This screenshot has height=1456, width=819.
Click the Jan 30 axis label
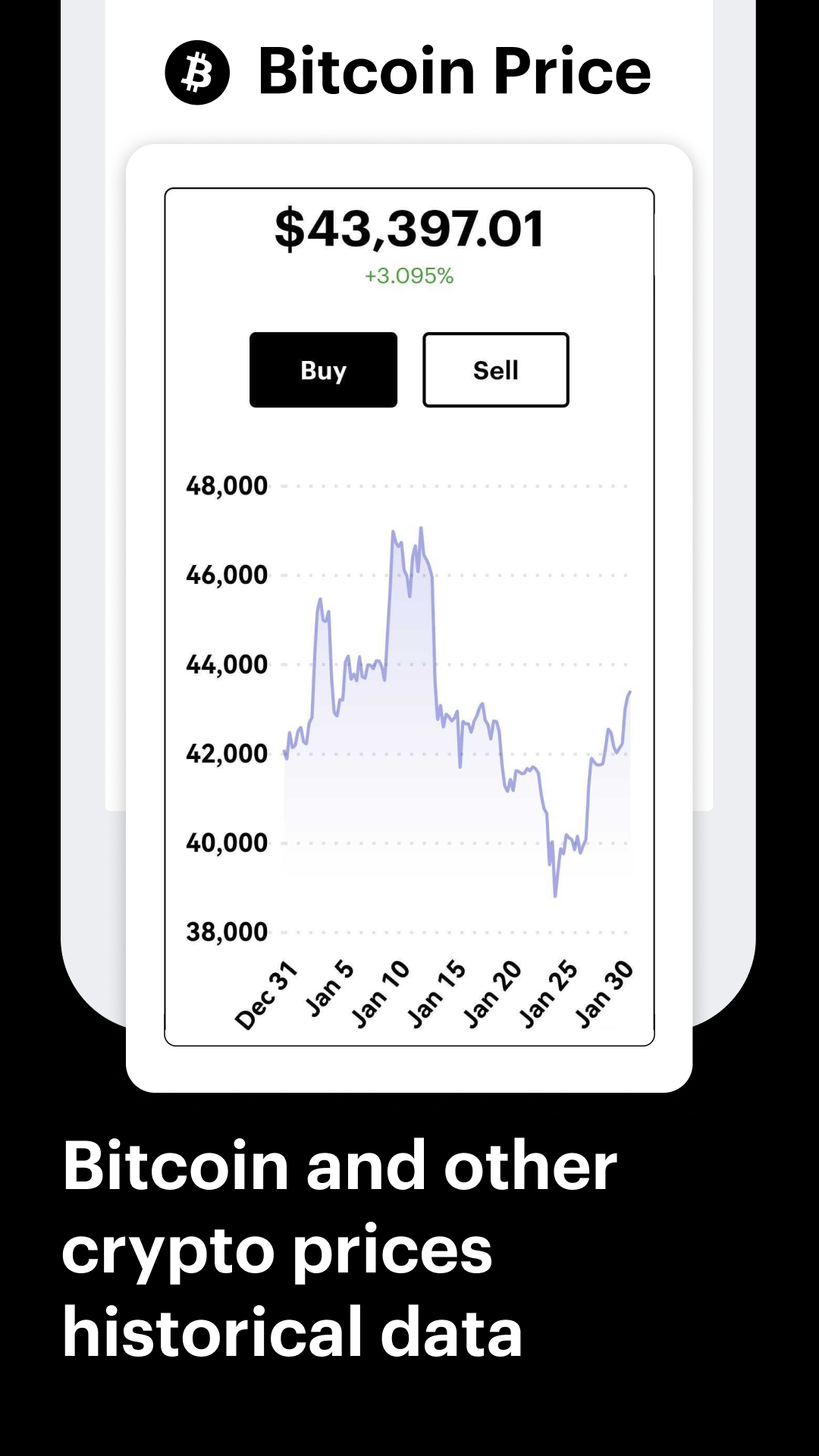coord(604,990)
